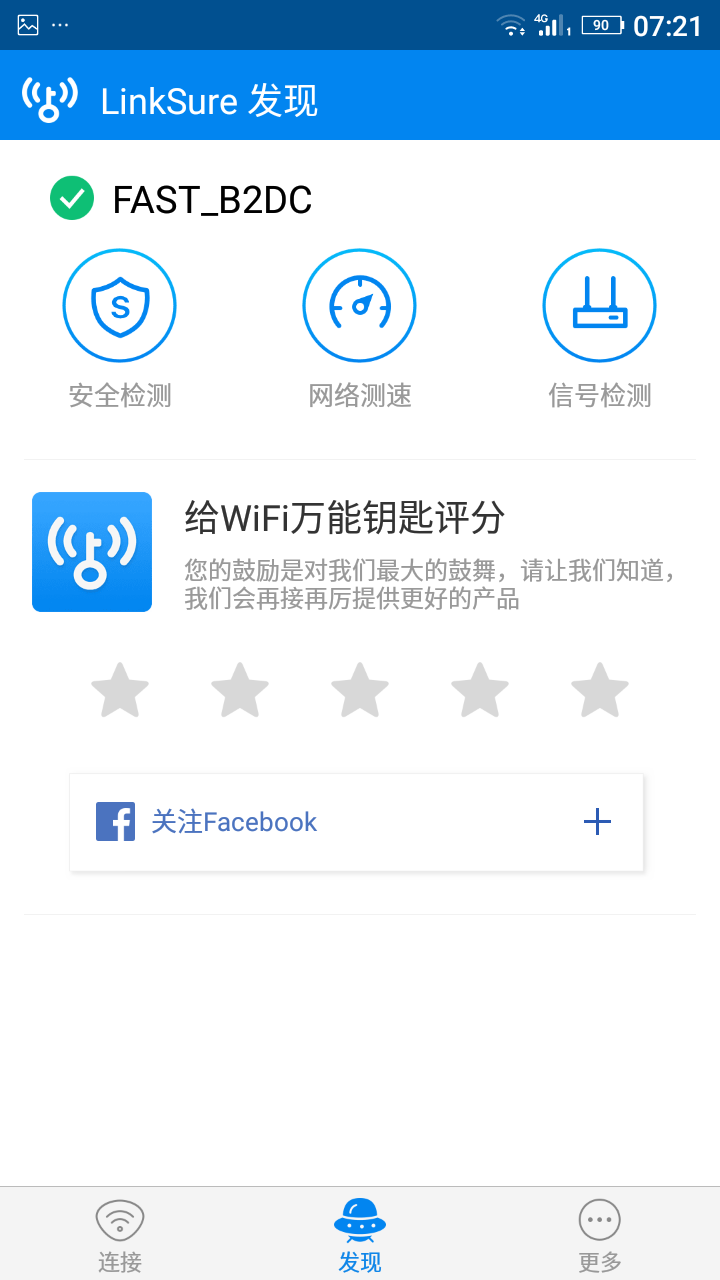
Task: Rate the app one star
Action: 120,690
